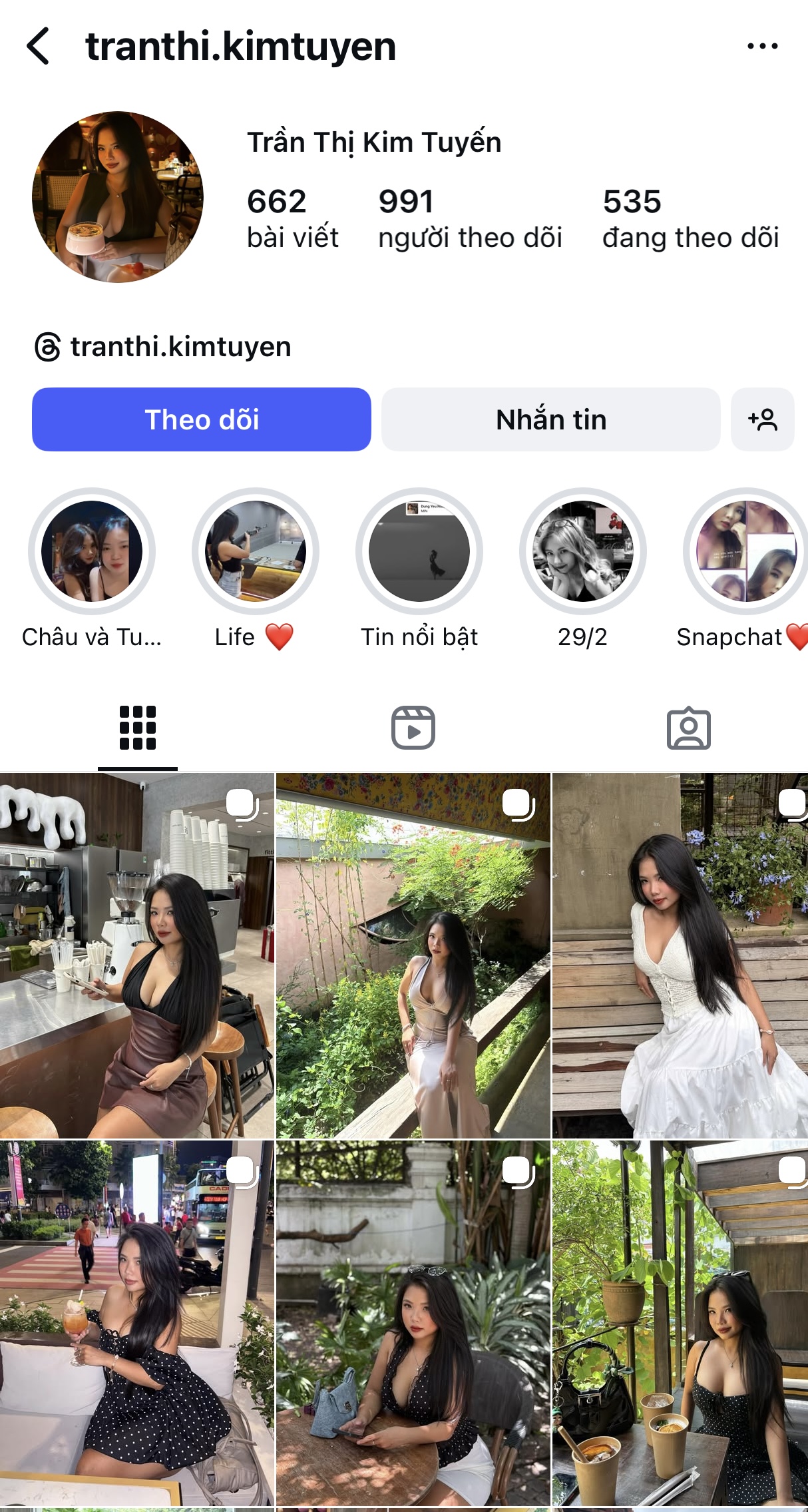View the Tin nổi bật highlight
Image resolution: width=808 pixels, height=1512 pixels.
click(x=419, y=551)
